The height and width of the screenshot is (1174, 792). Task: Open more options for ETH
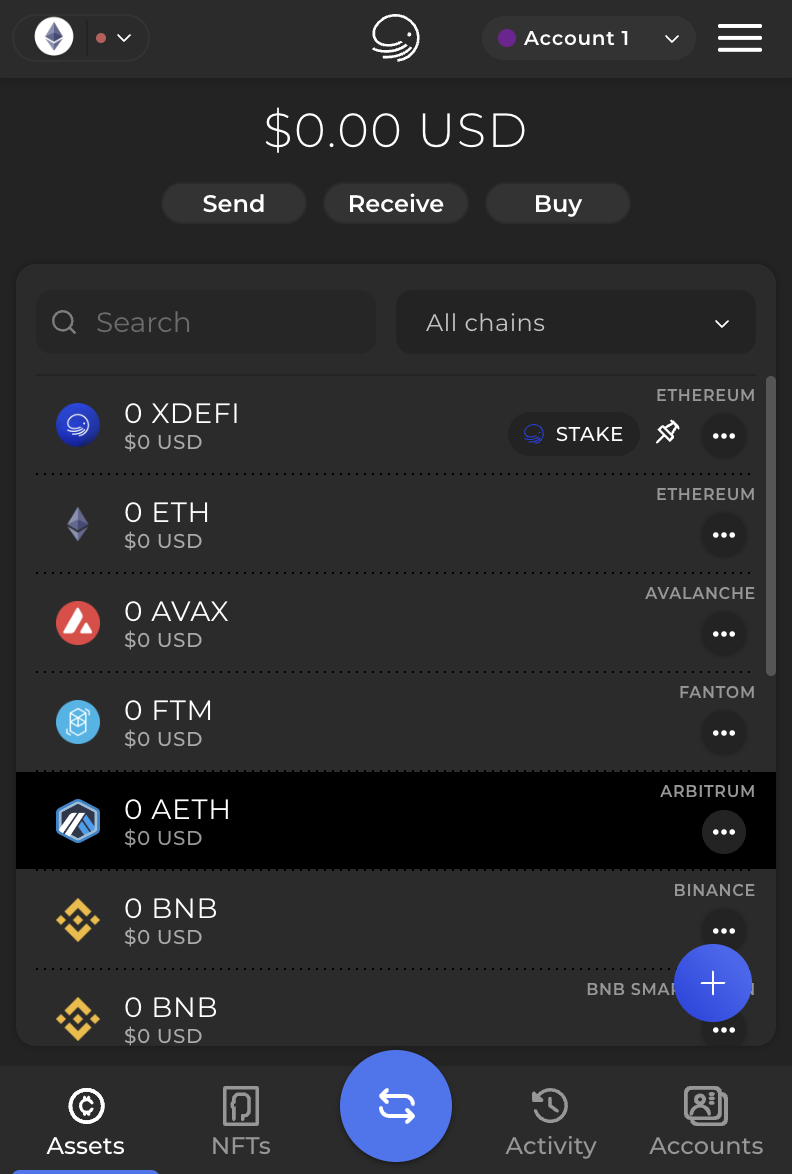[x=724, y=535]
